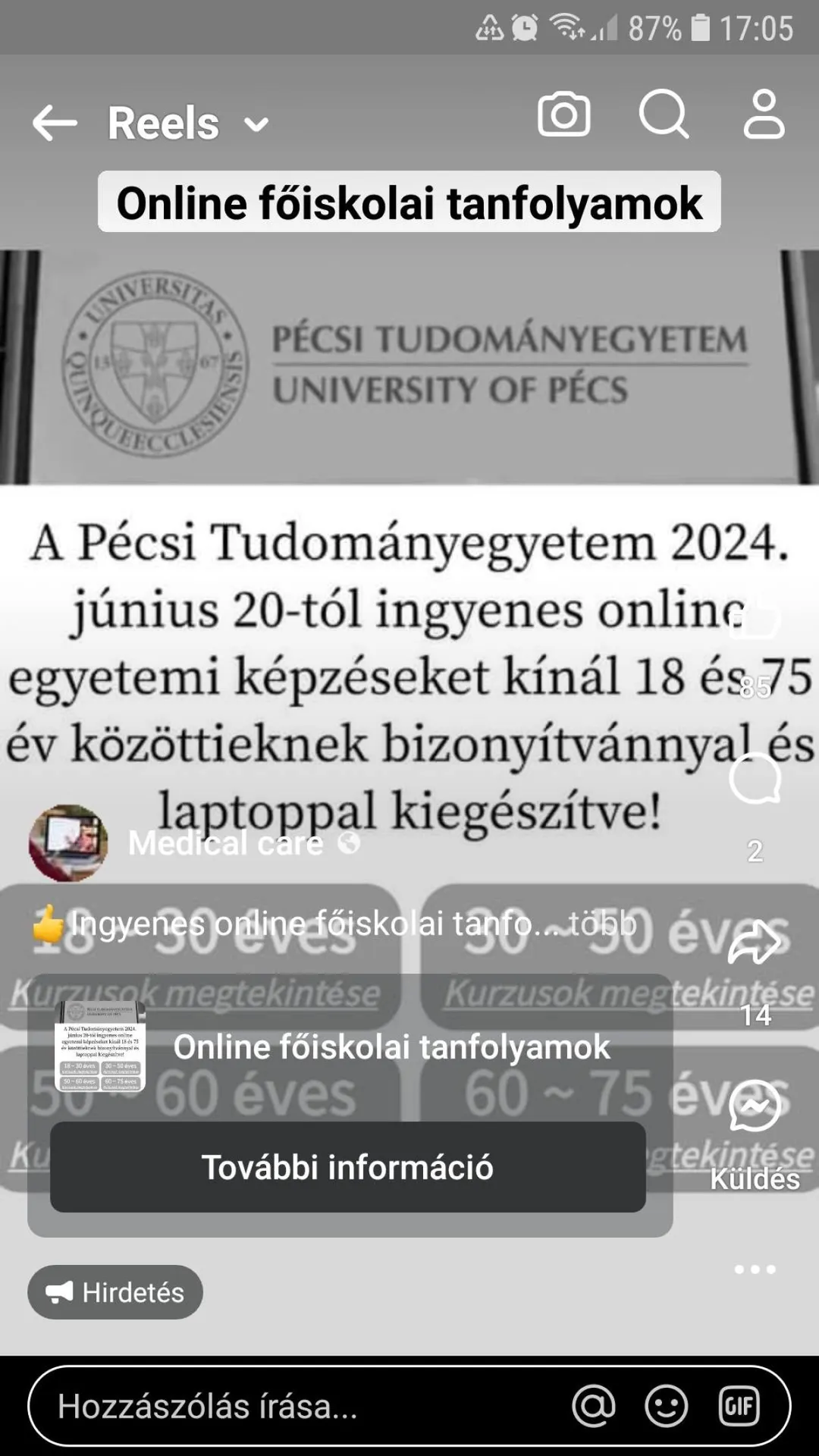Image resolution: width=819 pixels, height=1456 pixels.
Task: Tap Online főiskolai tanfolyamok ad title
Action: point(391,1048)
